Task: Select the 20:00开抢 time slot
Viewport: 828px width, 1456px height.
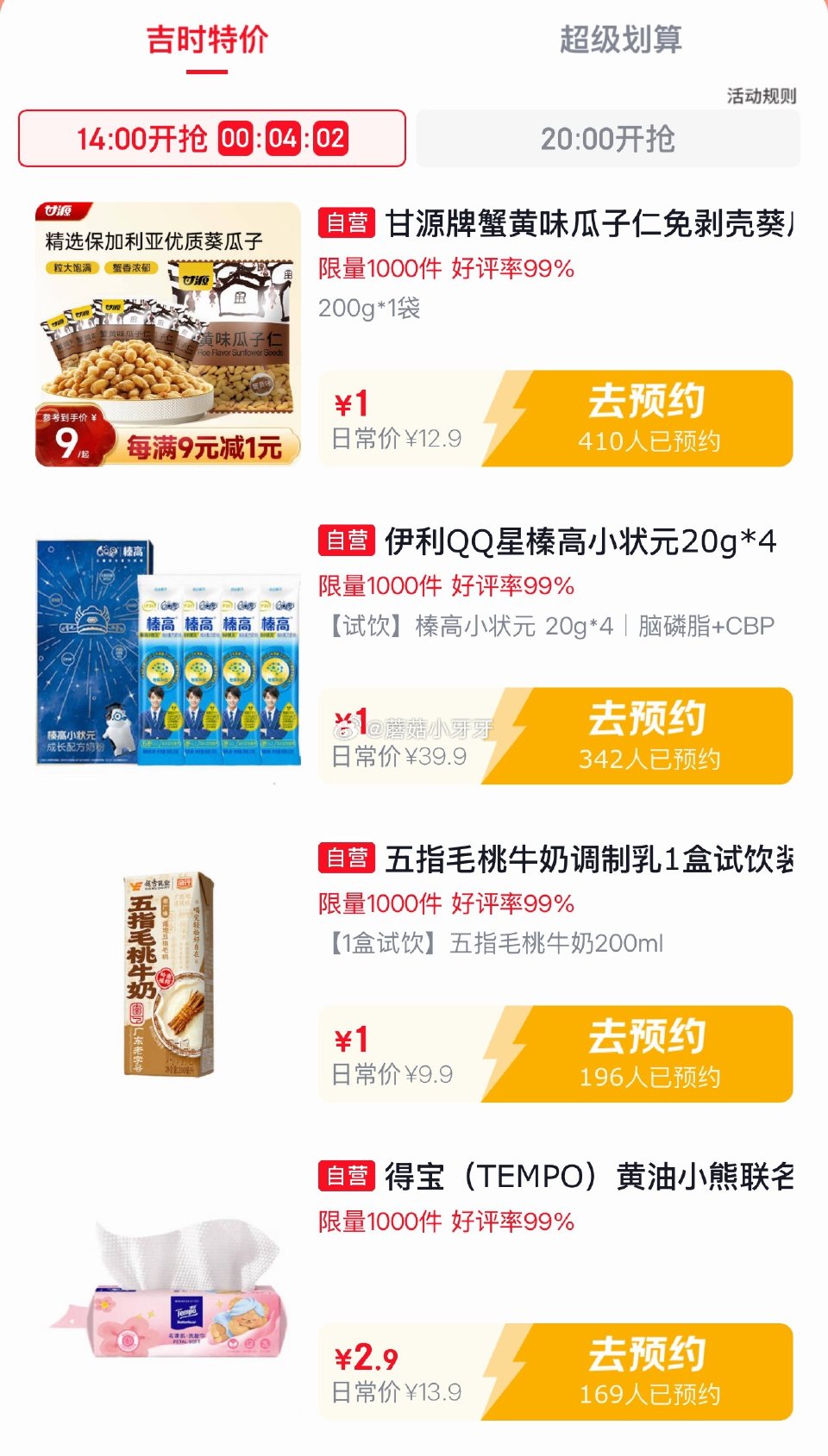Action: [x=606, y=140]
